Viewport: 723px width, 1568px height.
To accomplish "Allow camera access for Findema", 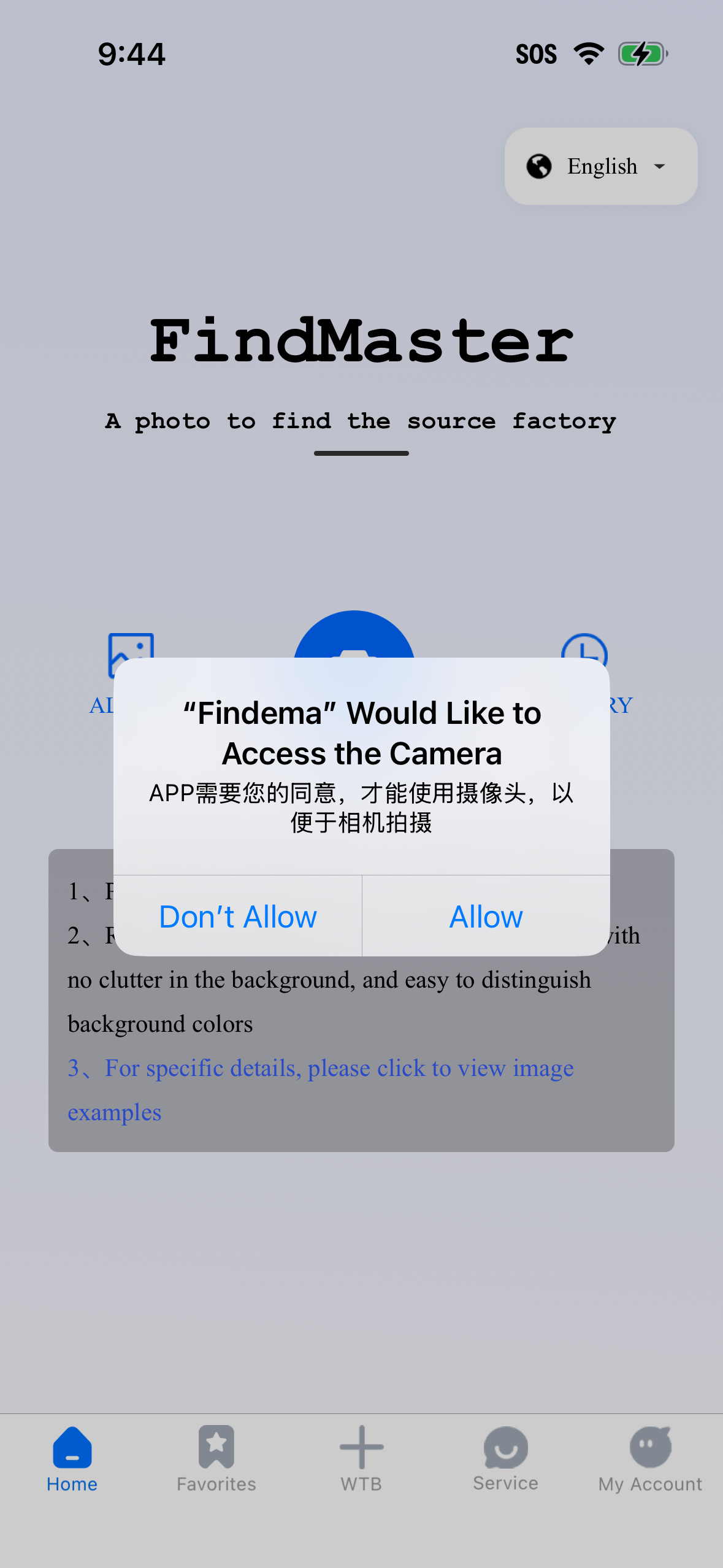I will point(486,917).
